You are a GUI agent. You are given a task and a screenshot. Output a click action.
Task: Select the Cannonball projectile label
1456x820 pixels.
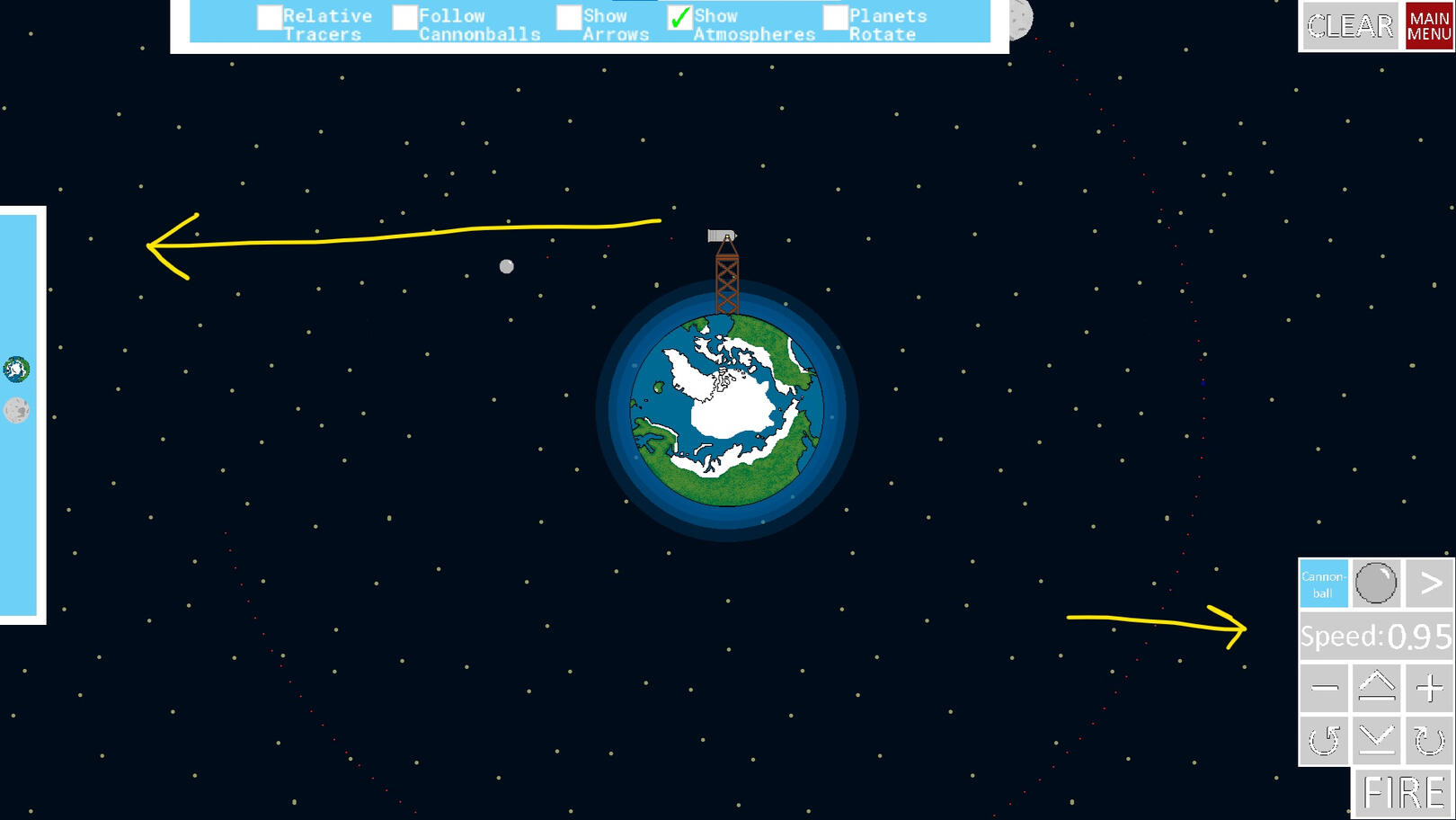(x=1323, y=584)
